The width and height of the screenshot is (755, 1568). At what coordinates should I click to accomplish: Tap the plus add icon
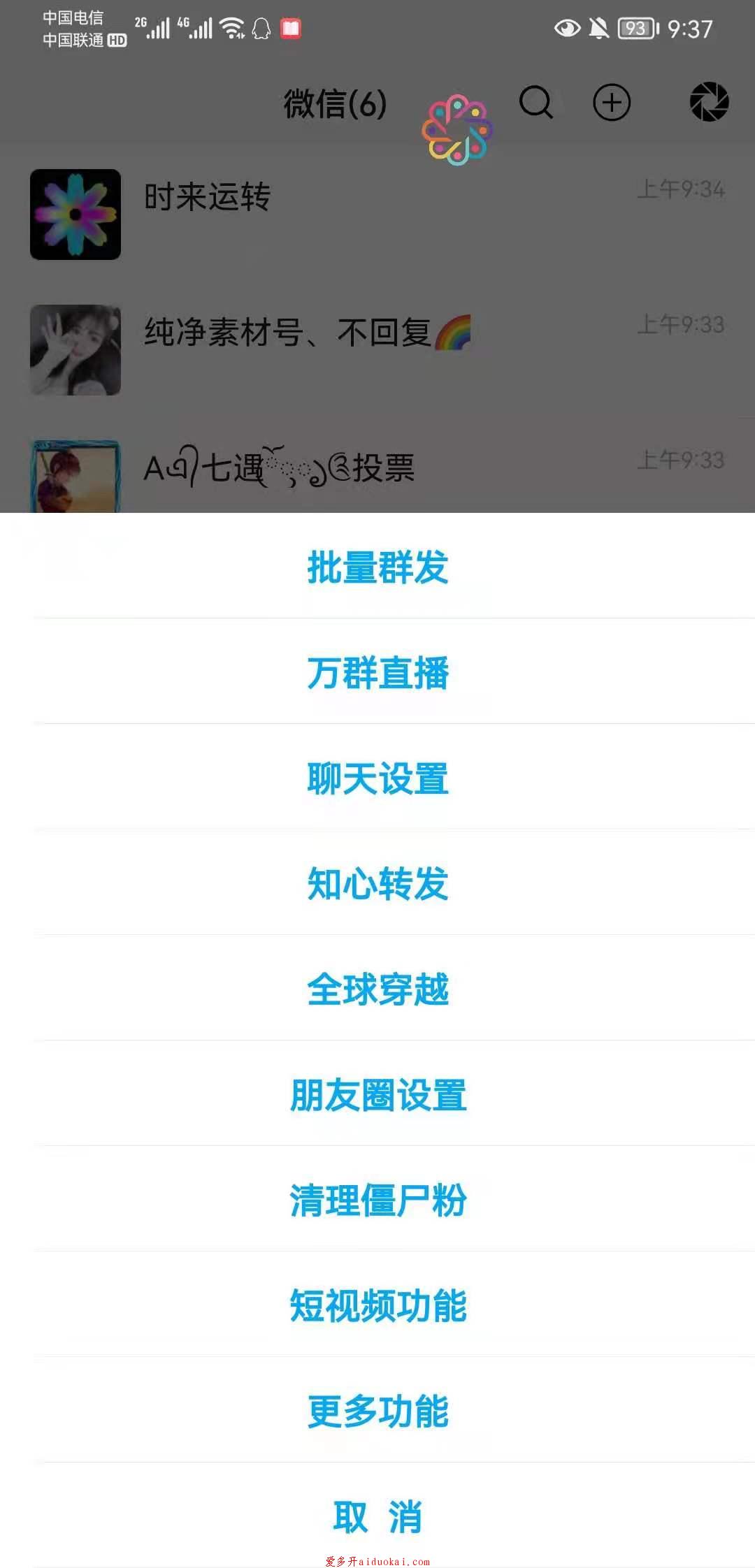[612, 103]
